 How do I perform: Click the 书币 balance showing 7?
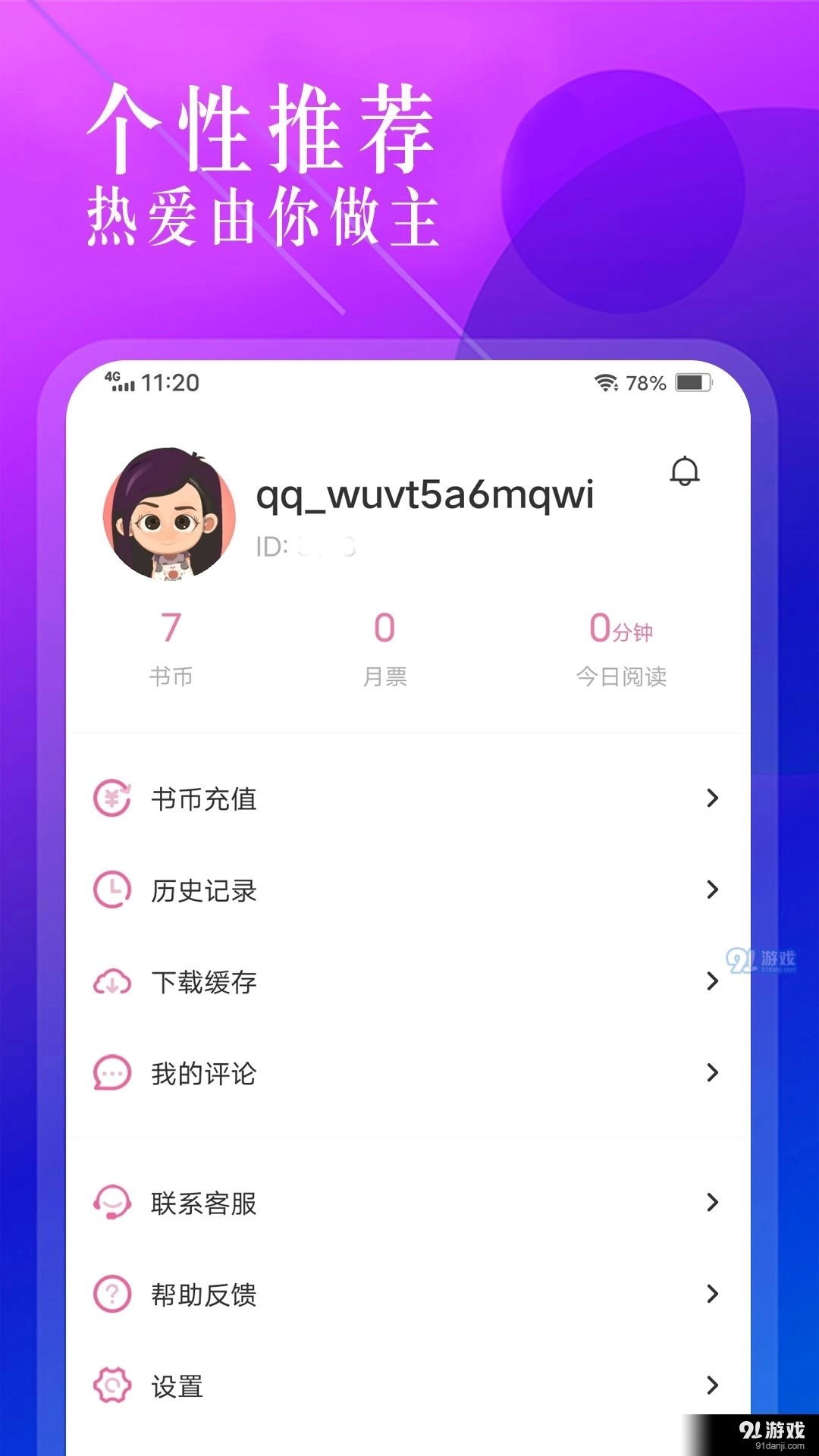[171, 645]
